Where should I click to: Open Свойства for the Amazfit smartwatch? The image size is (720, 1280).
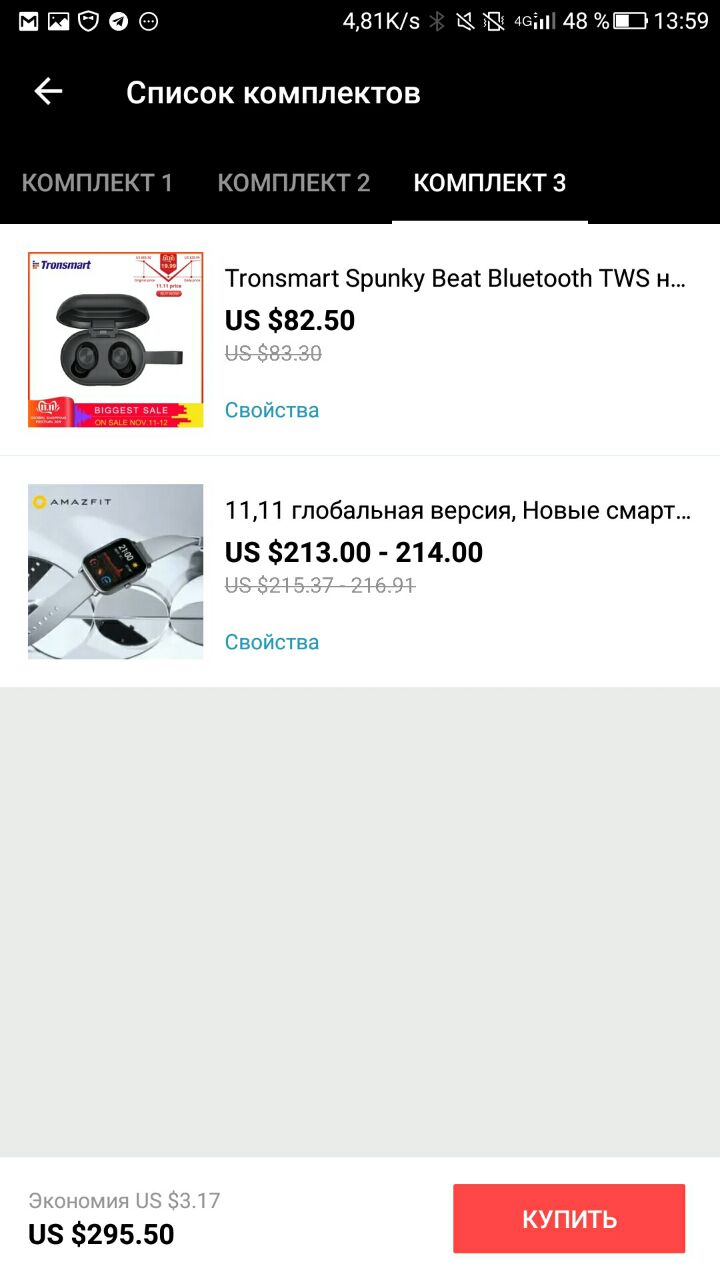[x=272, y=642]
